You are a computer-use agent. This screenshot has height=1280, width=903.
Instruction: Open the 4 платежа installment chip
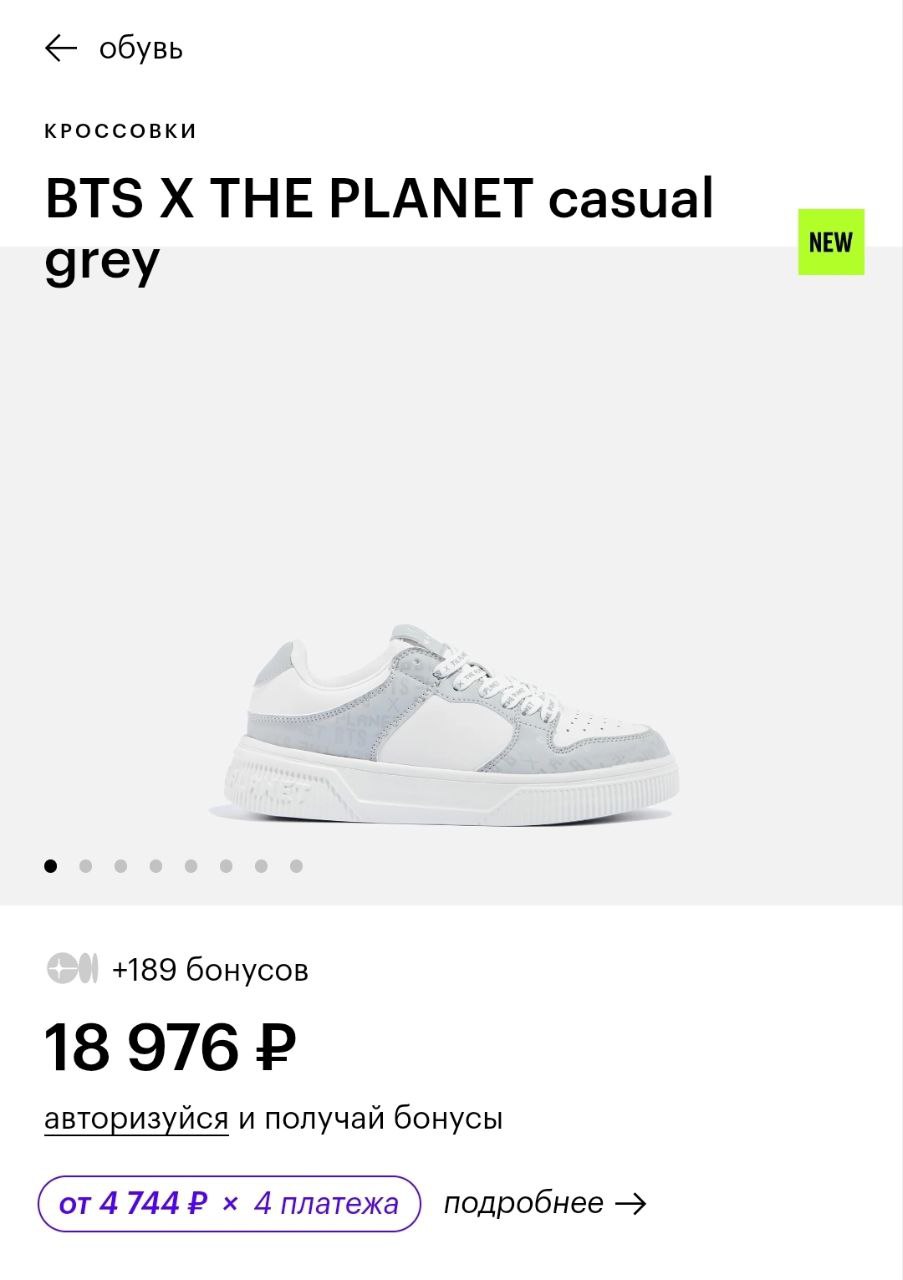click(229, 1203)
